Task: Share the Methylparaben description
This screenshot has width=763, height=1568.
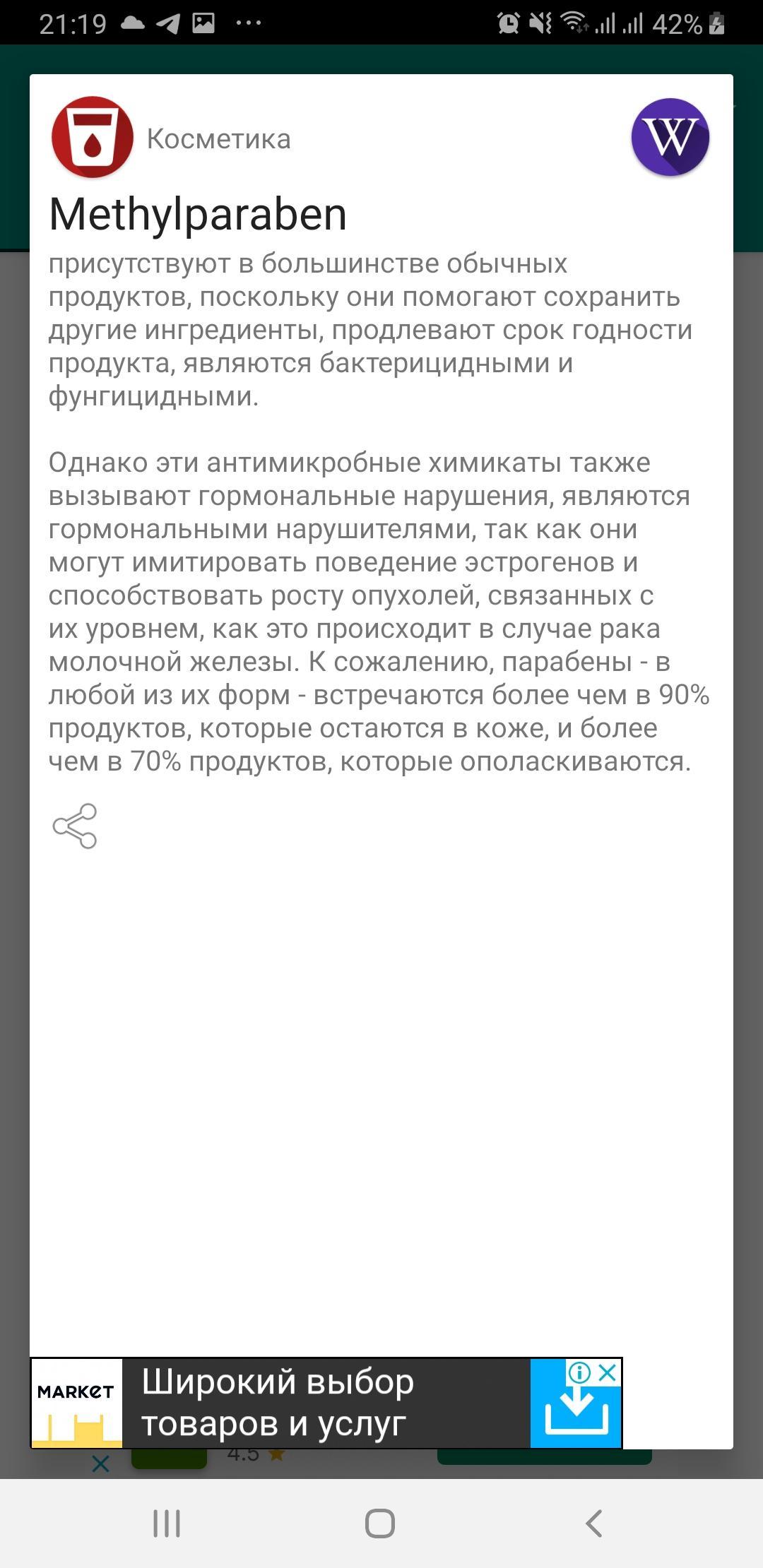Action: 75,826
